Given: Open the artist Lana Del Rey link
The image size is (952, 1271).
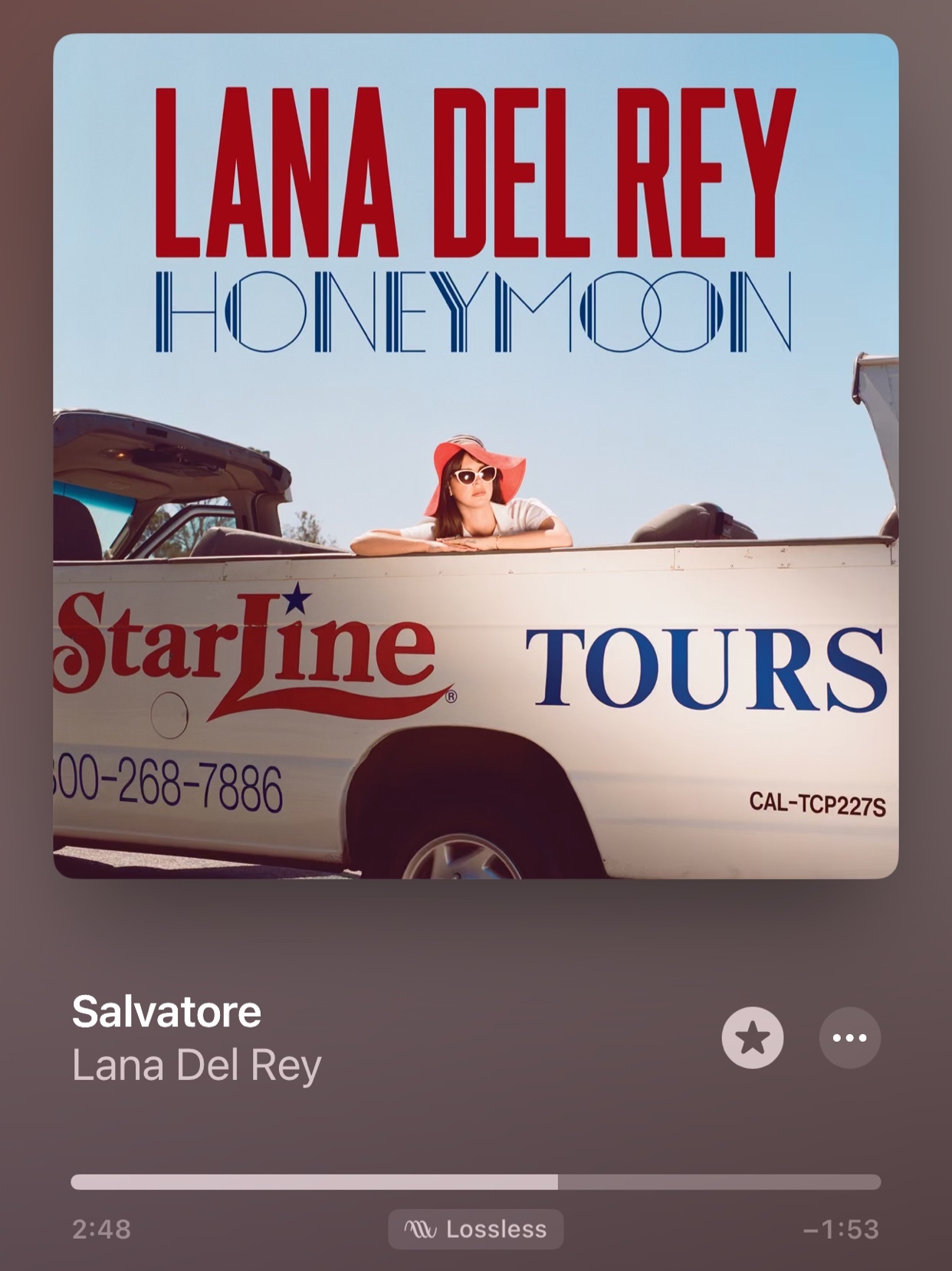Looking at the screenshot, I should 196,1066.
